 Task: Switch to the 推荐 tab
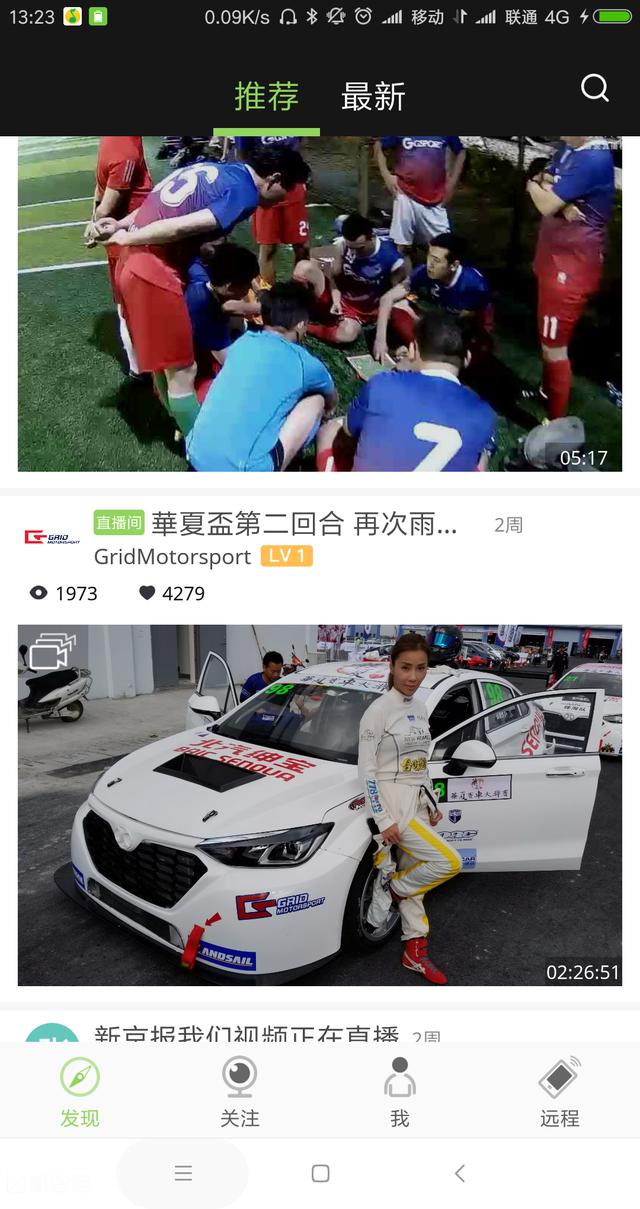point(267,97)
